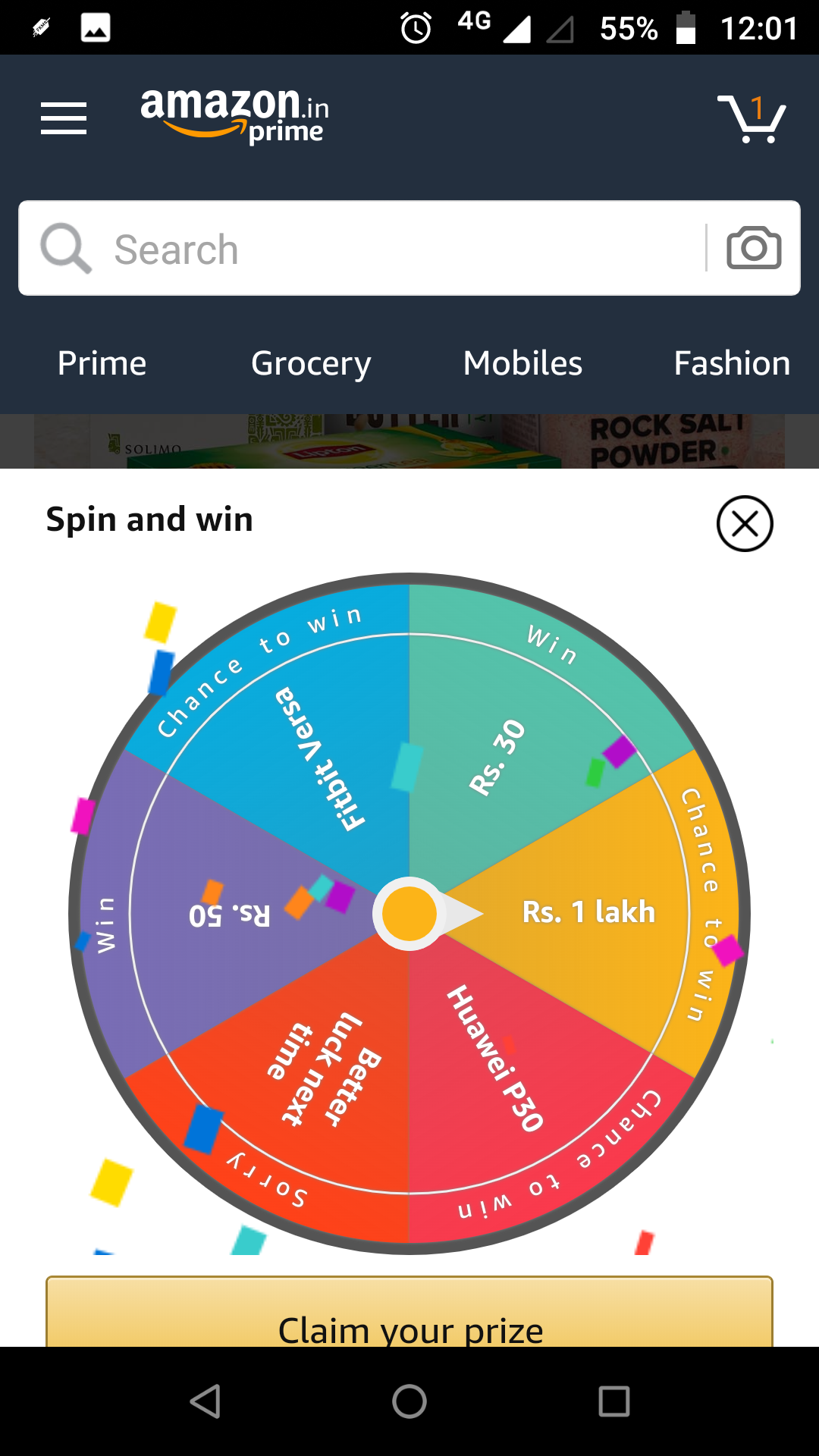Image resolution: width=819 pixels, height=1456 pixels.
Task: Close the Spin and win dialog
Action: click(x=745, y=524)
